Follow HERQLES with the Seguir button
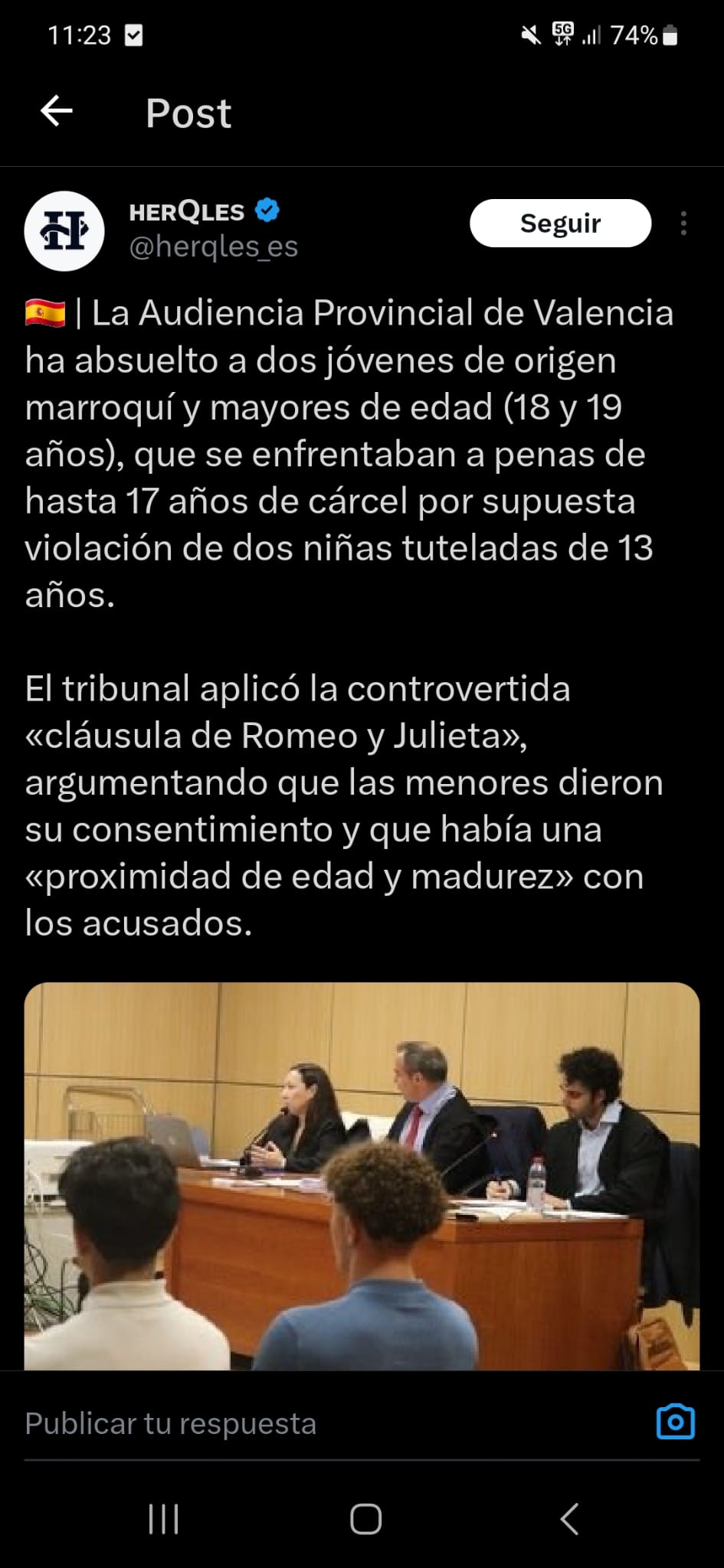 [x=560, y=223]
